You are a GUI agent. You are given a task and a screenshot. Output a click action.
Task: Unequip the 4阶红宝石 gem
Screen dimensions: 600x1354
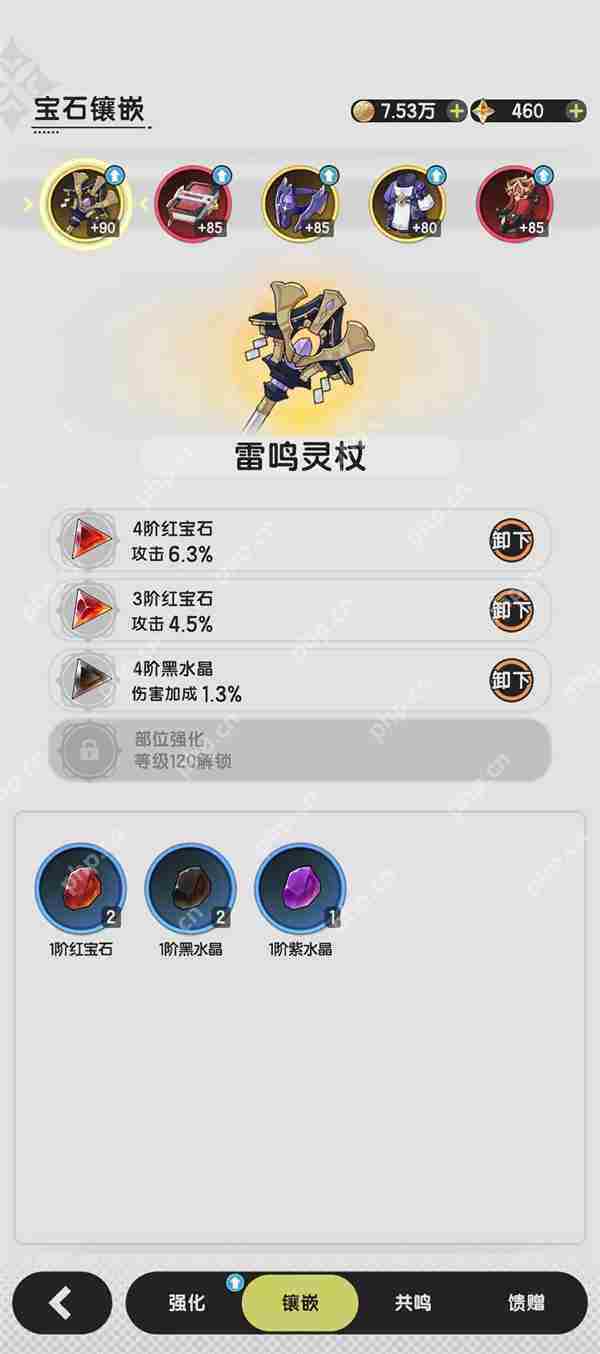[x=511, y=541]
